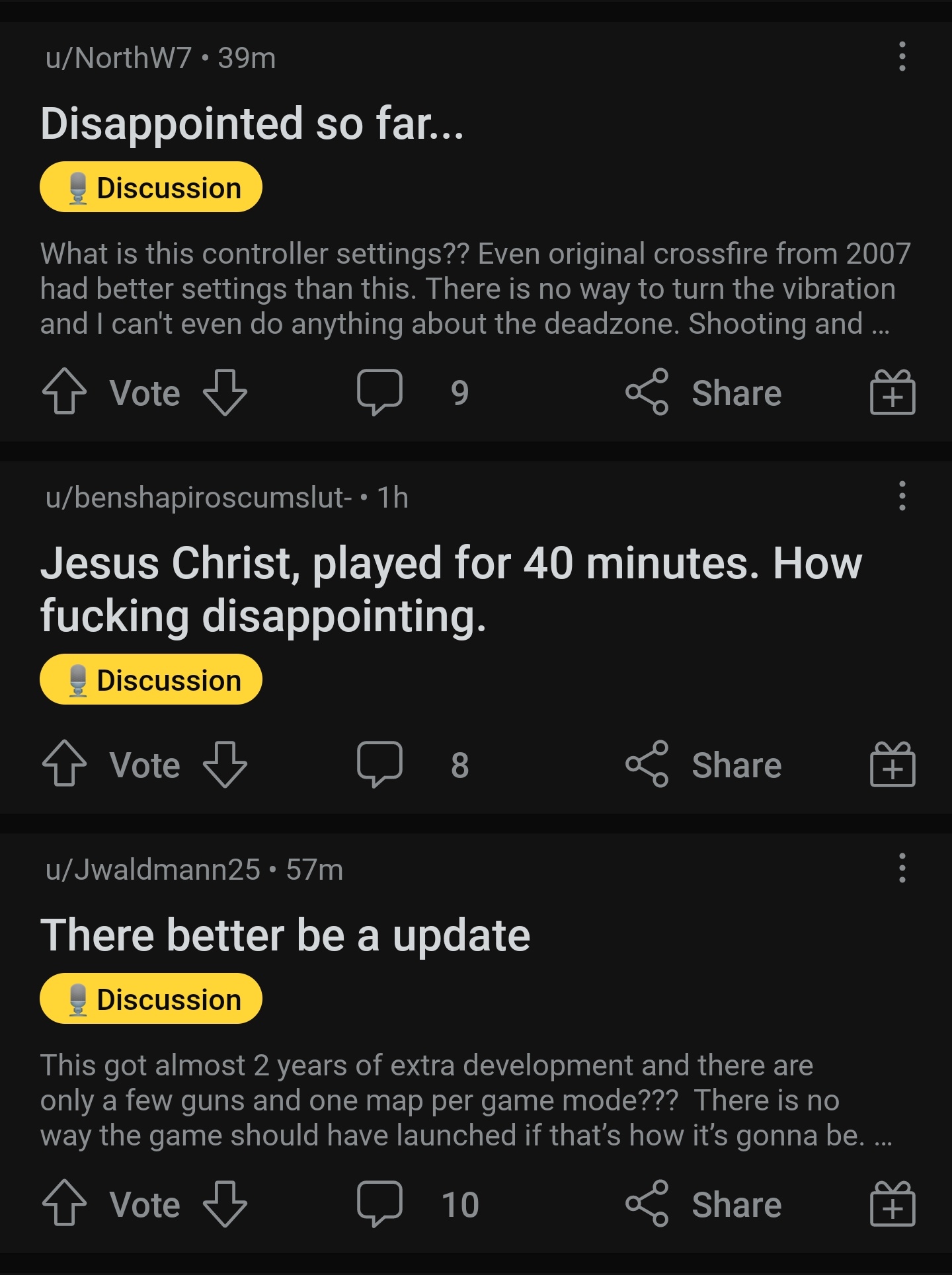Open comments on "Disappointed so far..." post
952x1275 pixels.
(x=380, y=392)
